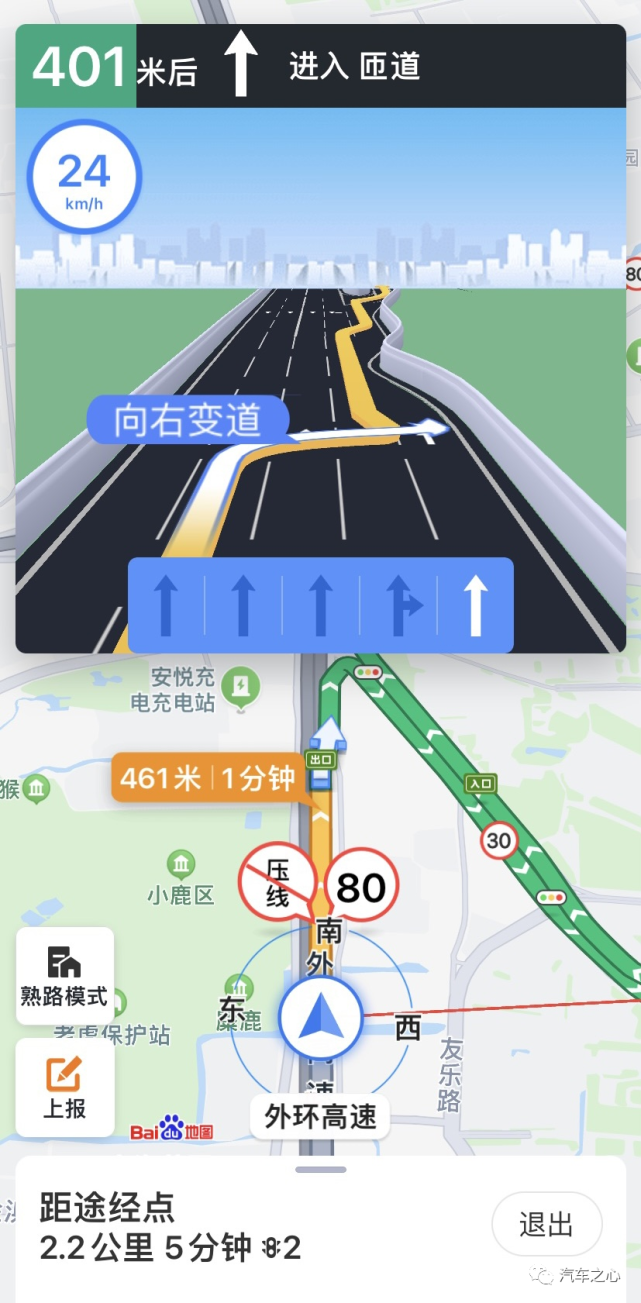Screen dimensions: 641x1303
Task: Open the 熟路模式 familiar-route mode
Action: [x=65, y=976]
